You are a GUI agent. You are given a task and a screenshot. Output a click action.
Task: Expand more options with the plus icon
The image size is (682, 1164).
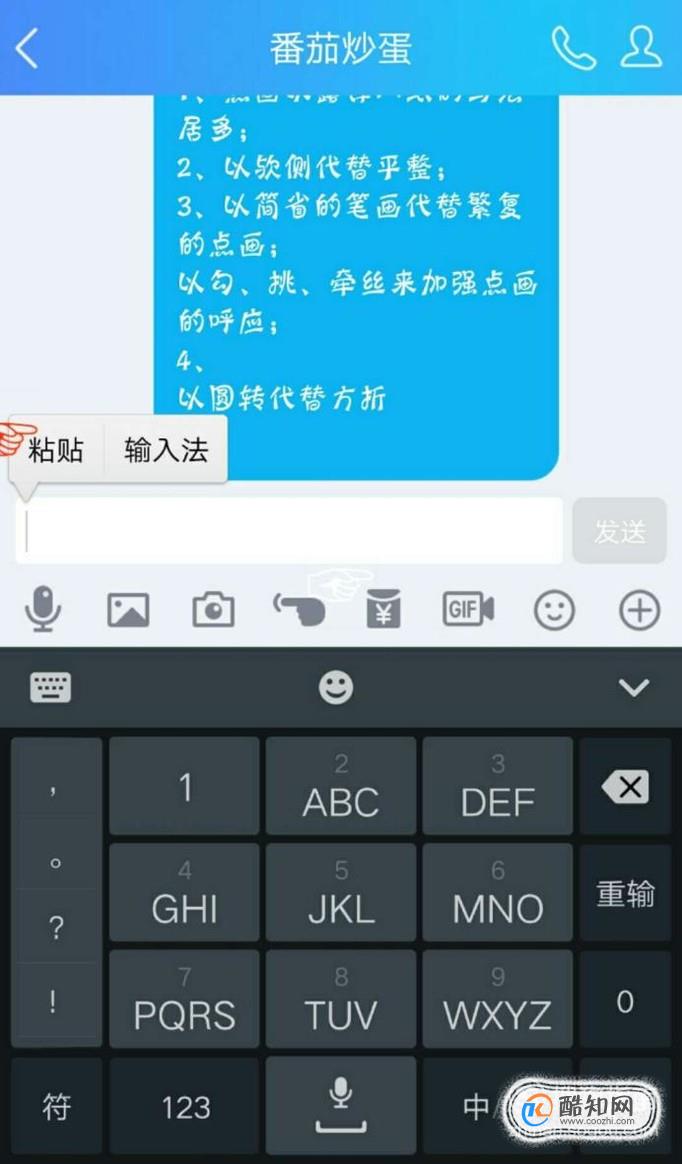click(640, 609)
